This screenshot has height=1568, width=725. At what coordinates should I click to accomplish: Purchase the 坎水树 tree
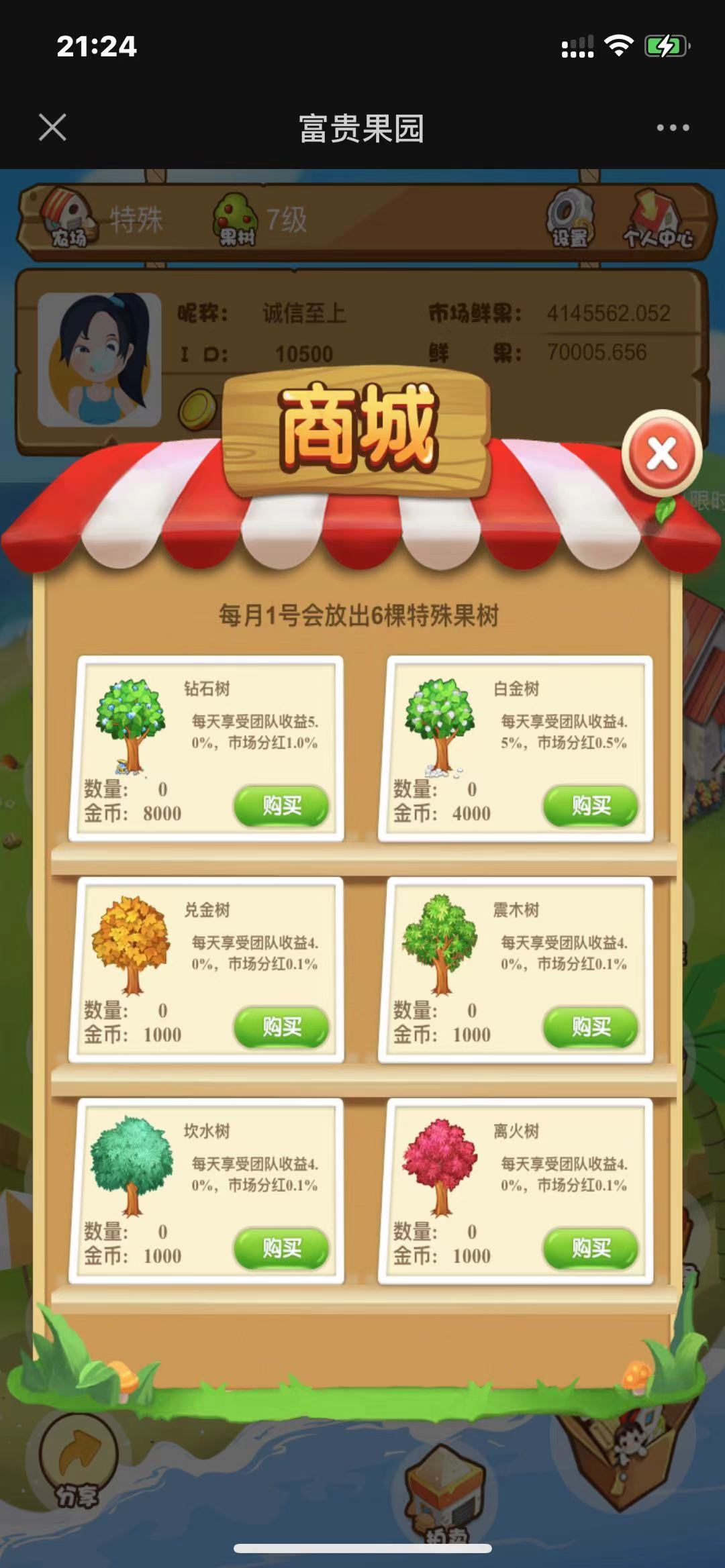281,1249
